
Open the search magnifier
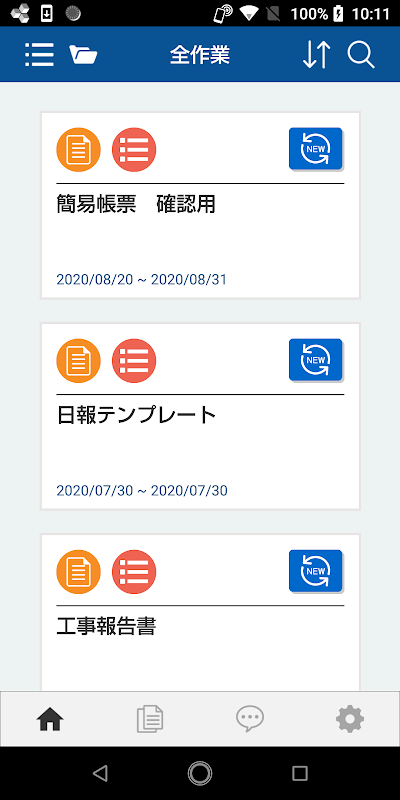tap(361, 55)
